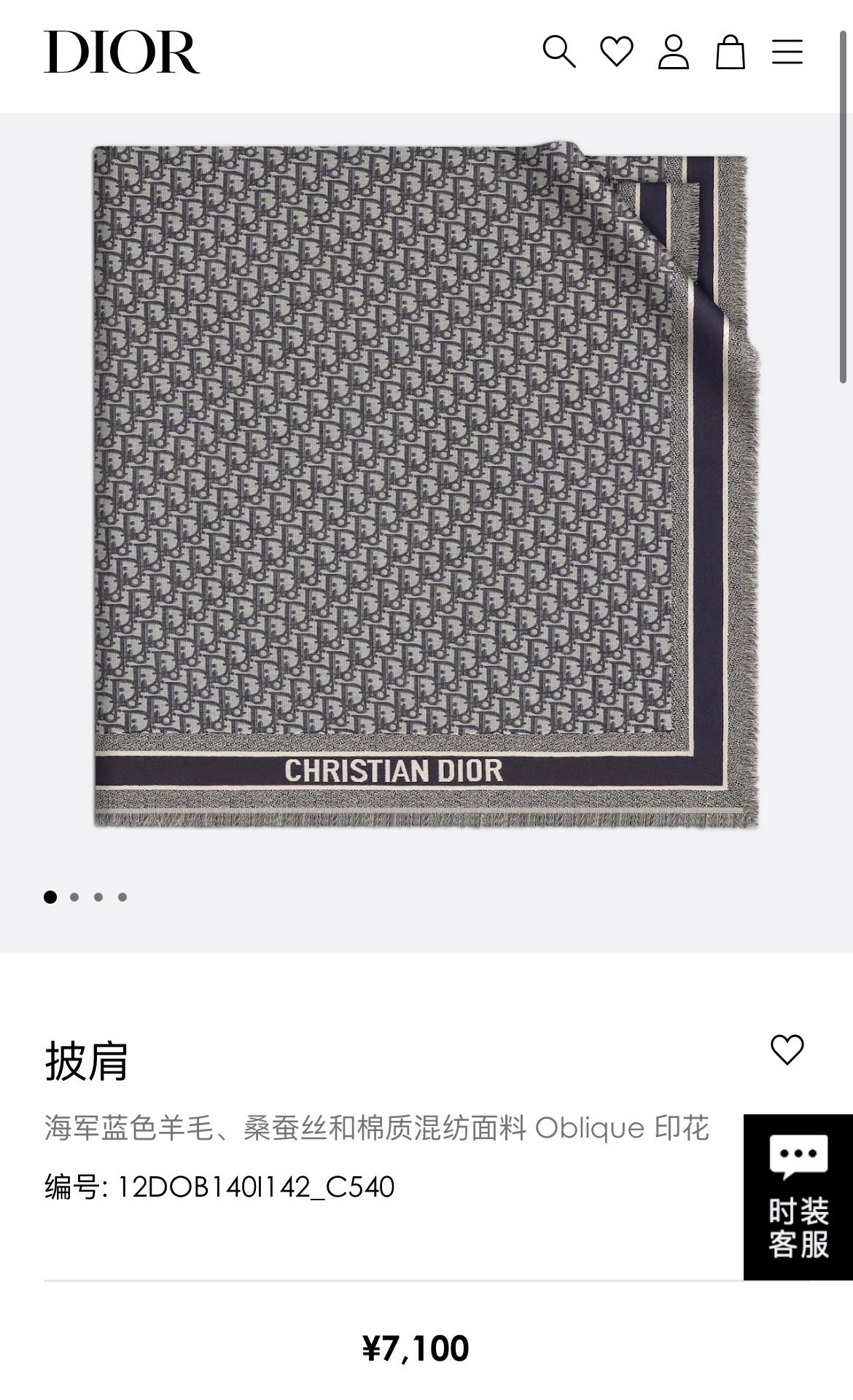
Task: Jump to the second image dot
Action: point(74,897)
